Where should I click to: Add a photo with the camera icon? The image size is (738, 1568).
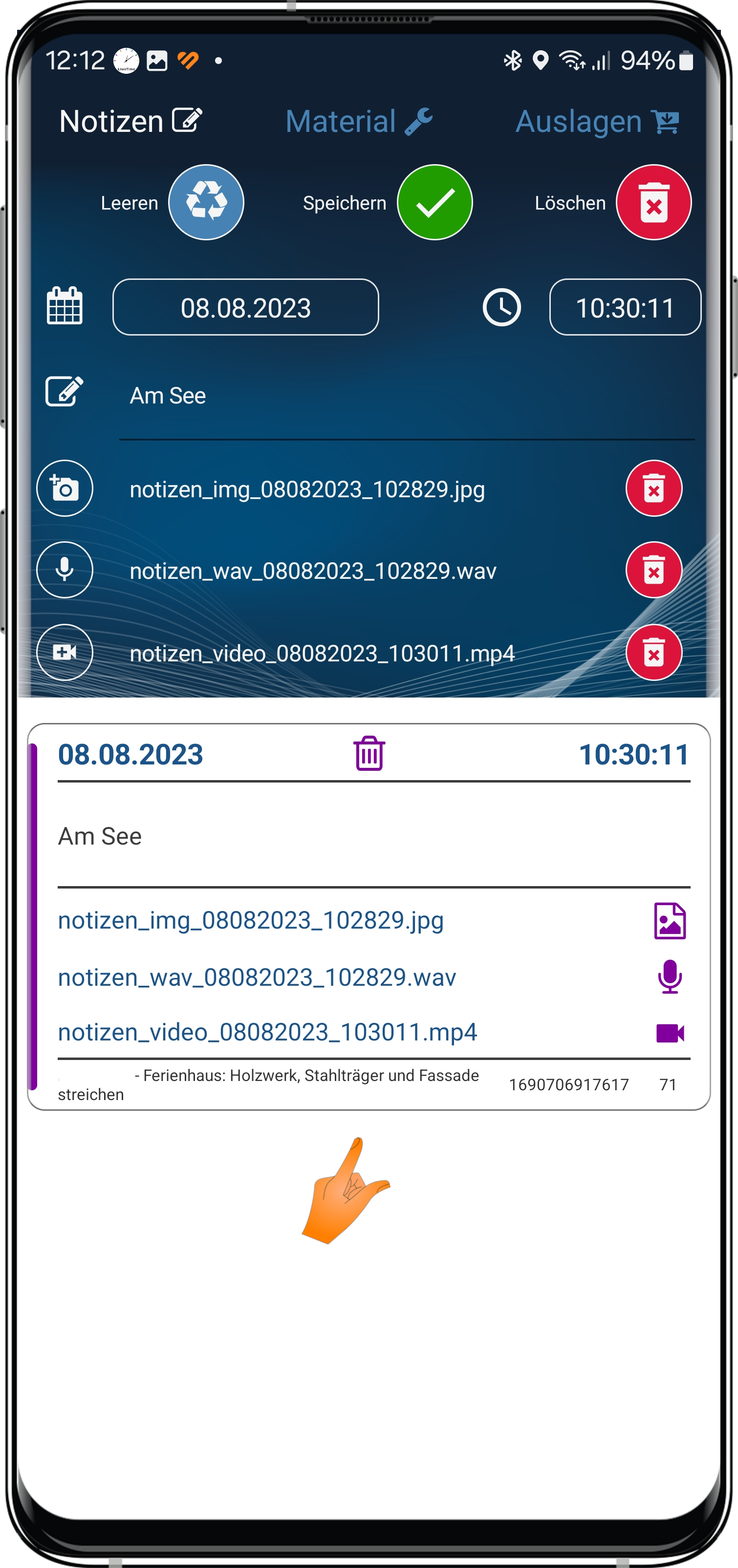click(65, 488)
